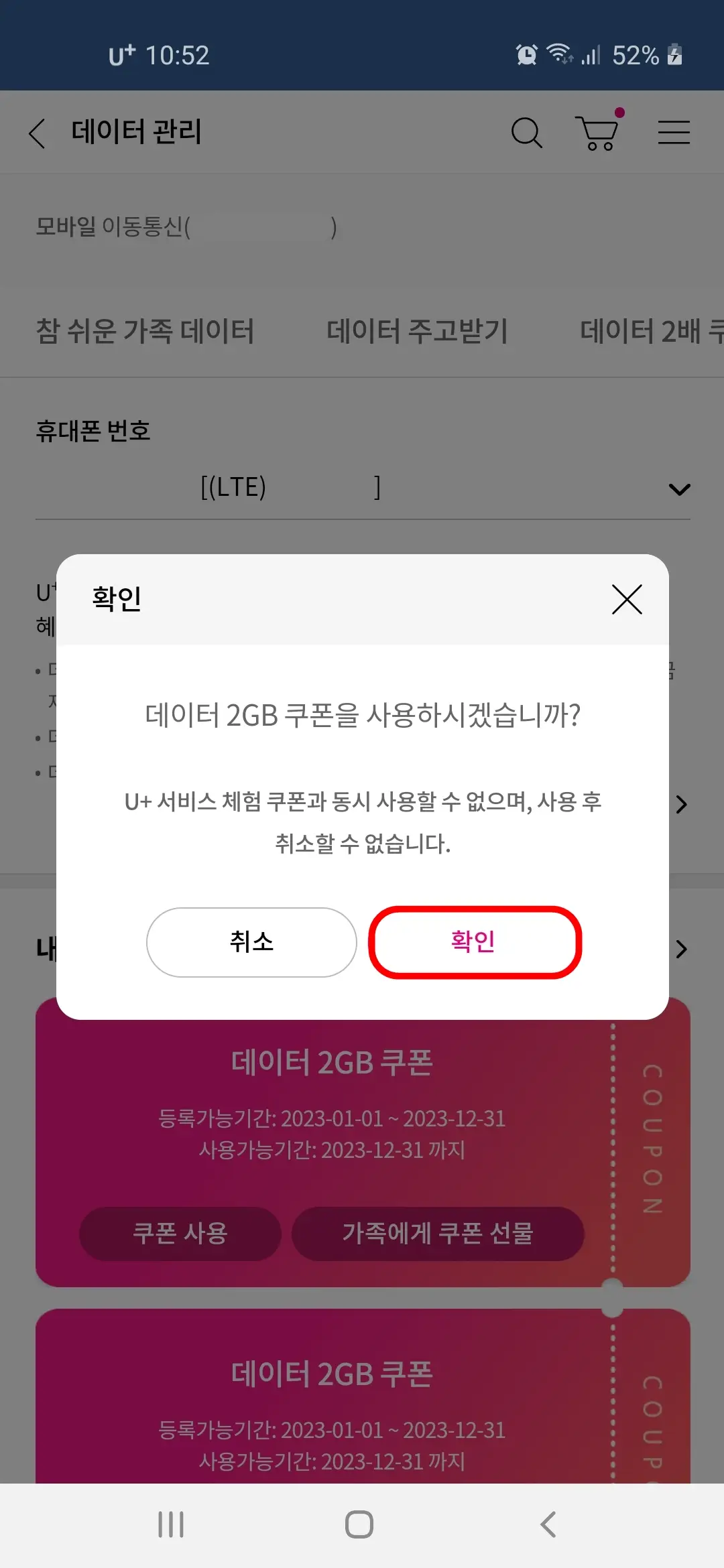Tap the alarm clock icon in status bar
The height and width of the screenshot is (1568, 724).
point(526,56)
